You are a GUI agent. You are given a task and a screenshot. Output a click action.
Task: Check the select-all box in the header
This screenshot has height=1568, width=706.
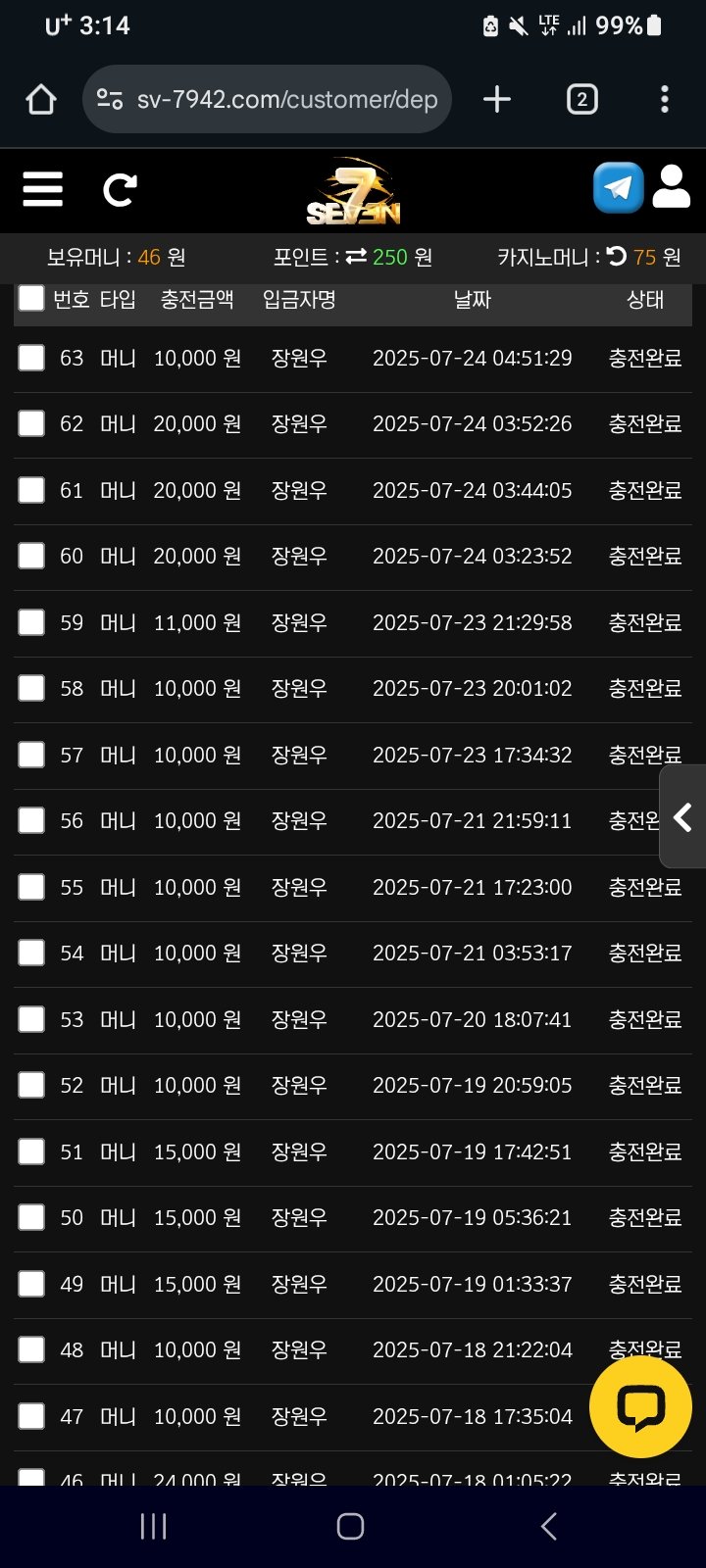31,298
